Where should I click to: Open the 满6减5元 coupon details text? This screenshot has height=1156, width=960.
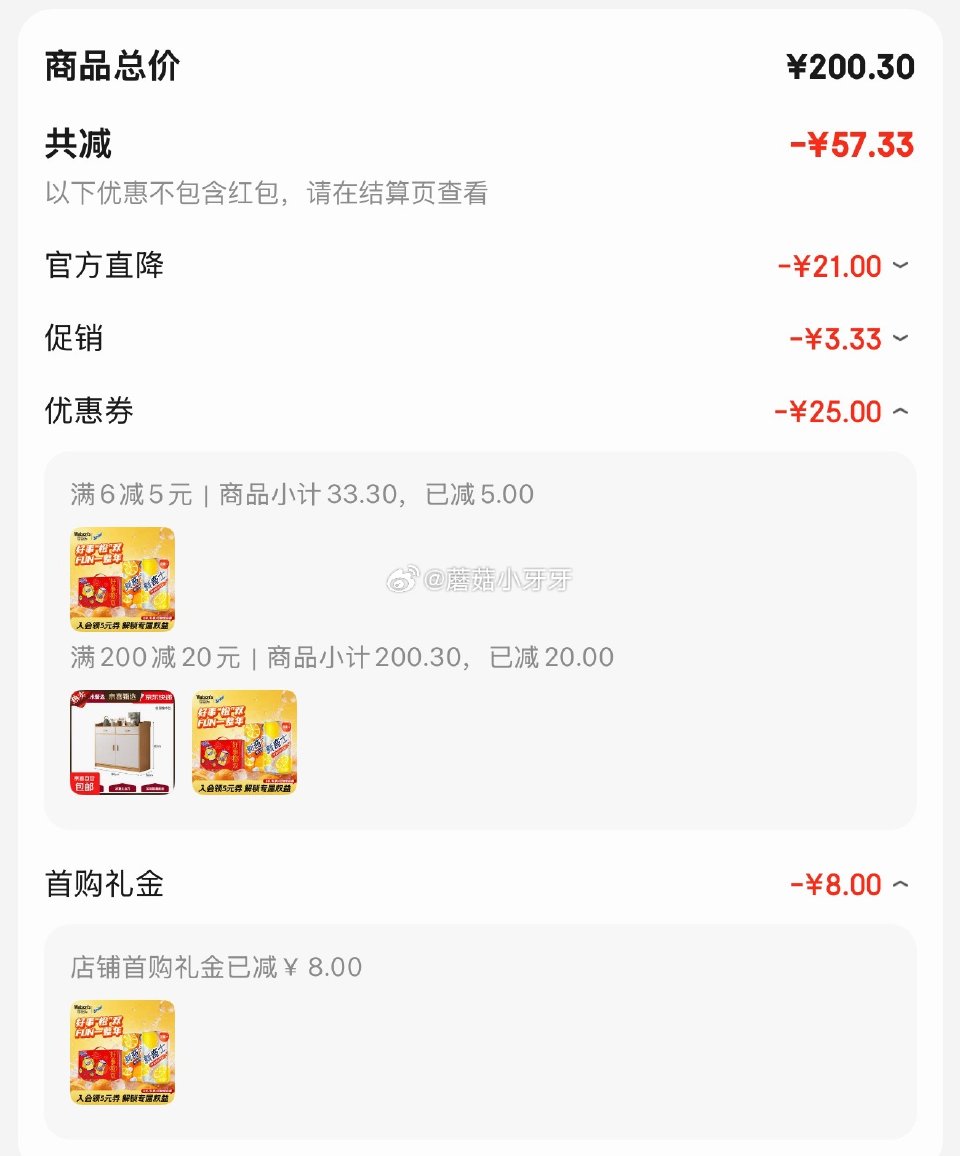click(x=293, y=494)
